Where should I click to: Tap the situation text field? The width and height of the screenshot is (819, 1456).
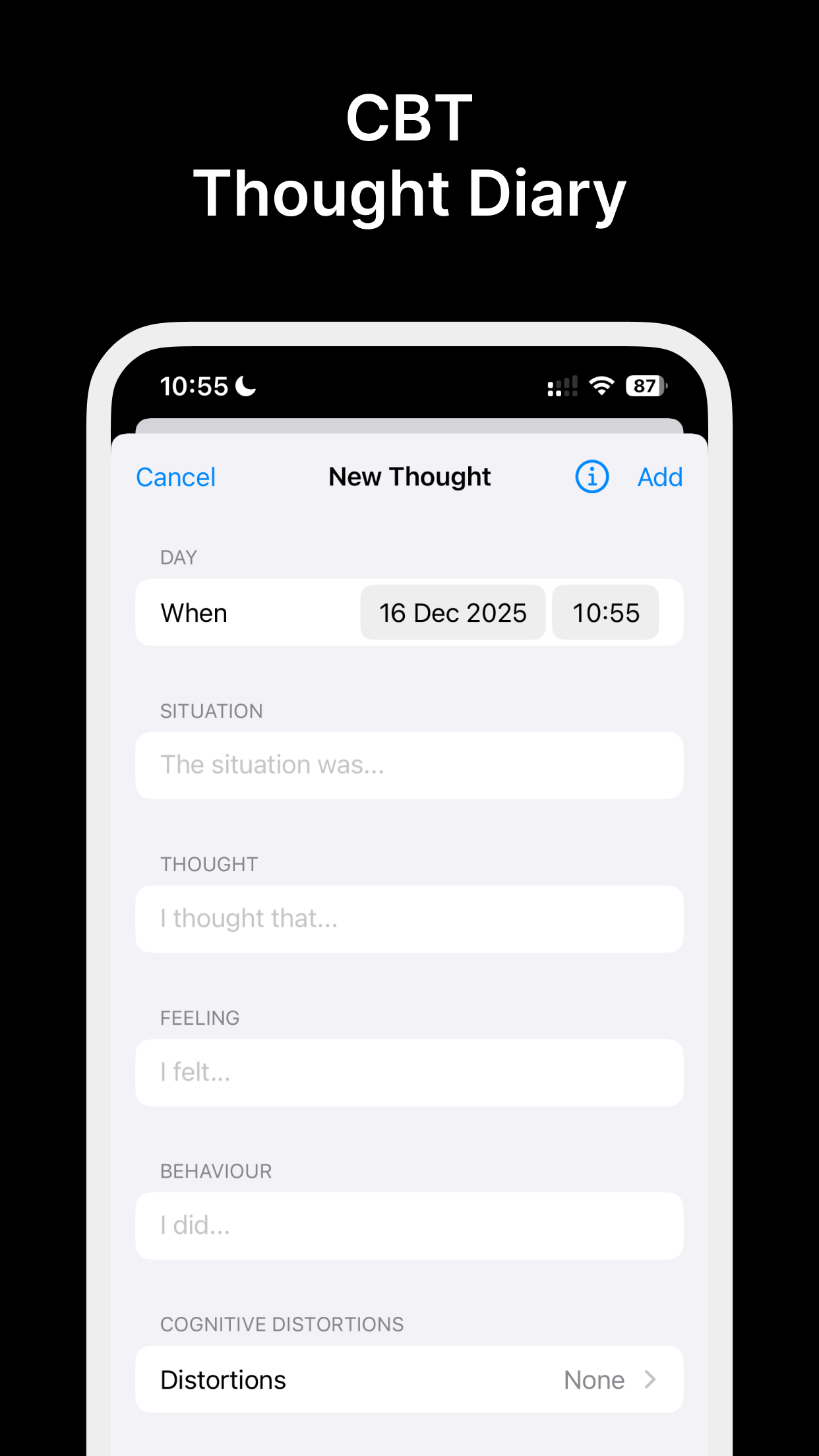coord(409,765)
